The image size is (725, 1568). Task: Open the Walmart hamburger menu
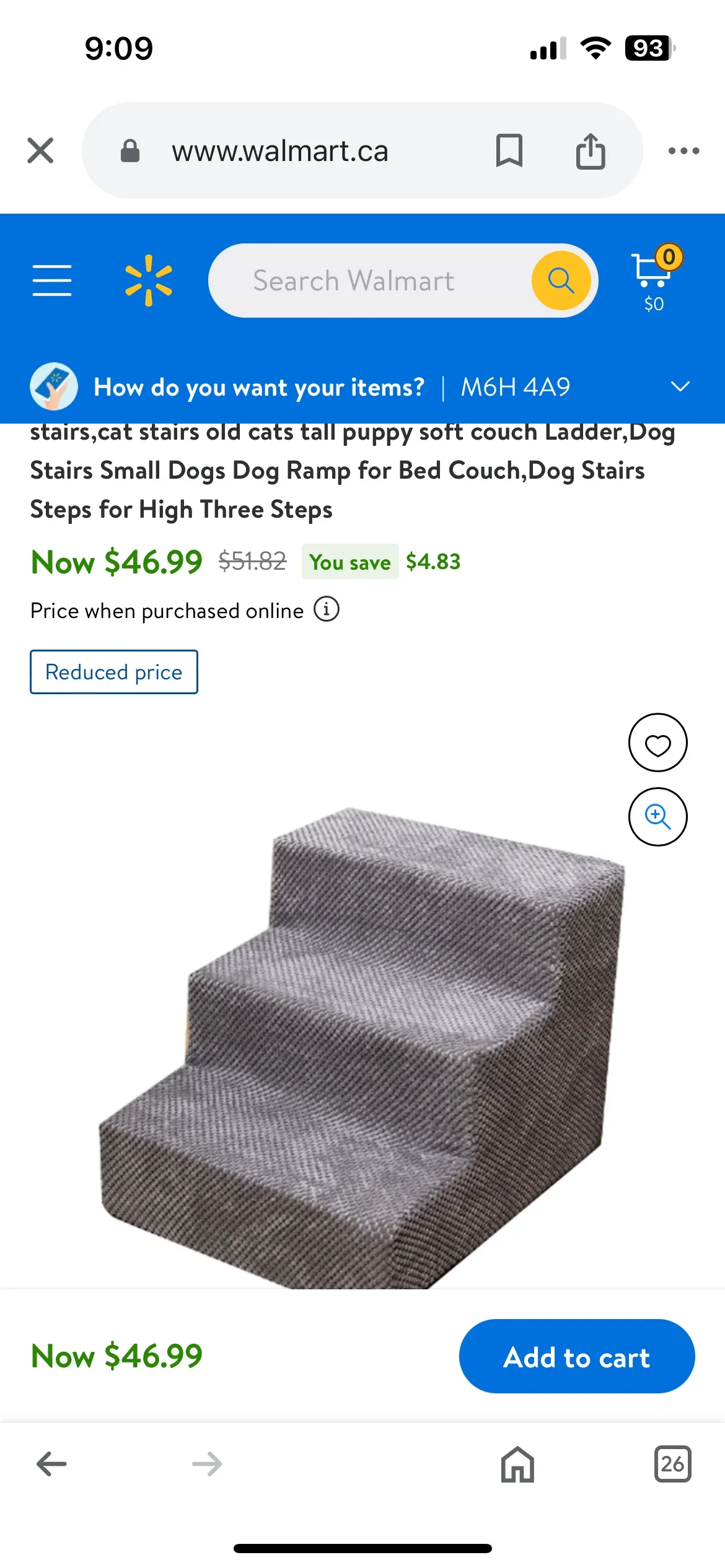click(x=52, y=279)
